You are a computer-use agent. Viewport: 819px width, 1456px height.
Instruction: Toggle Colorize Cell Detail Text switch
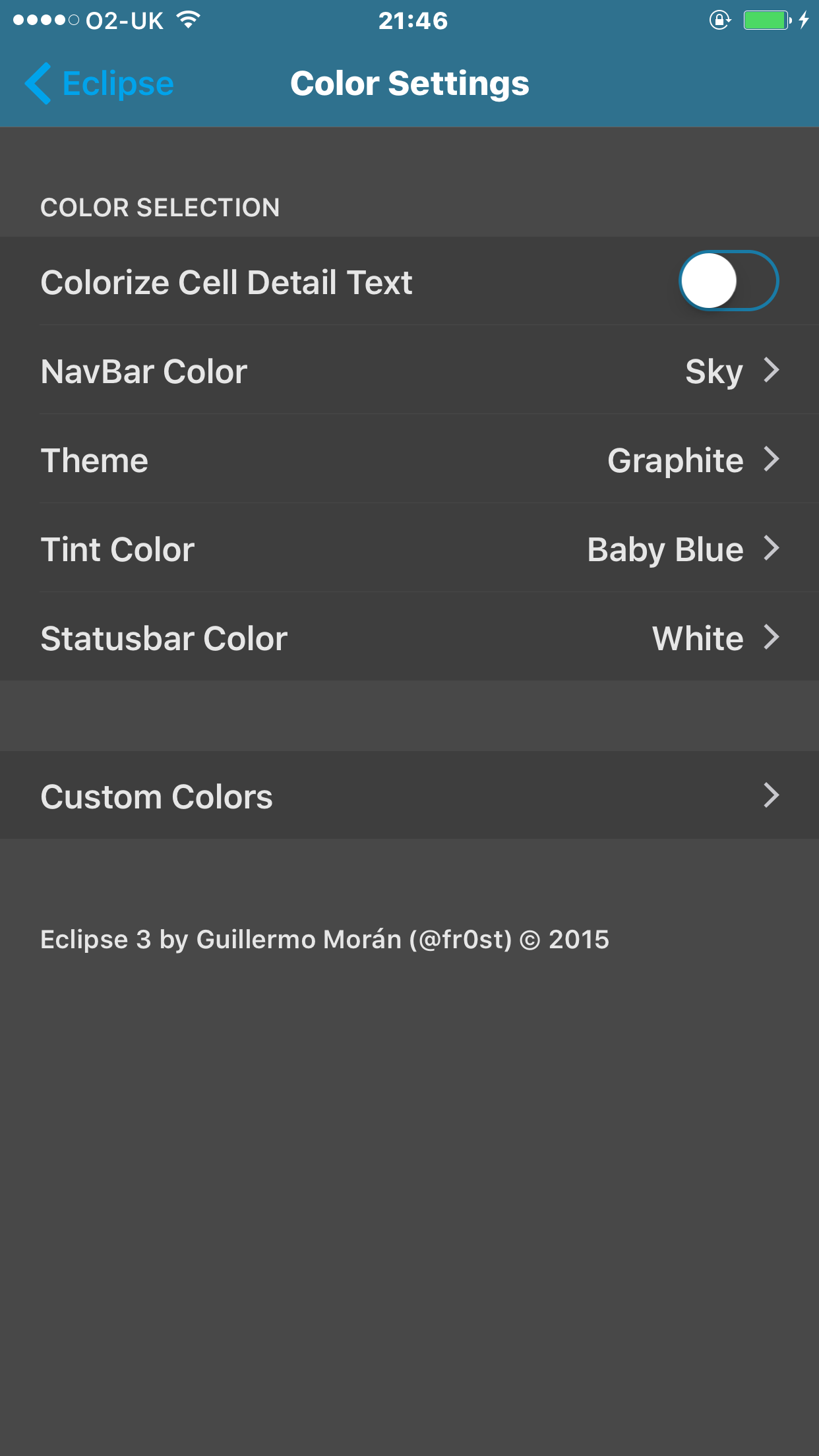coord(729,281)
